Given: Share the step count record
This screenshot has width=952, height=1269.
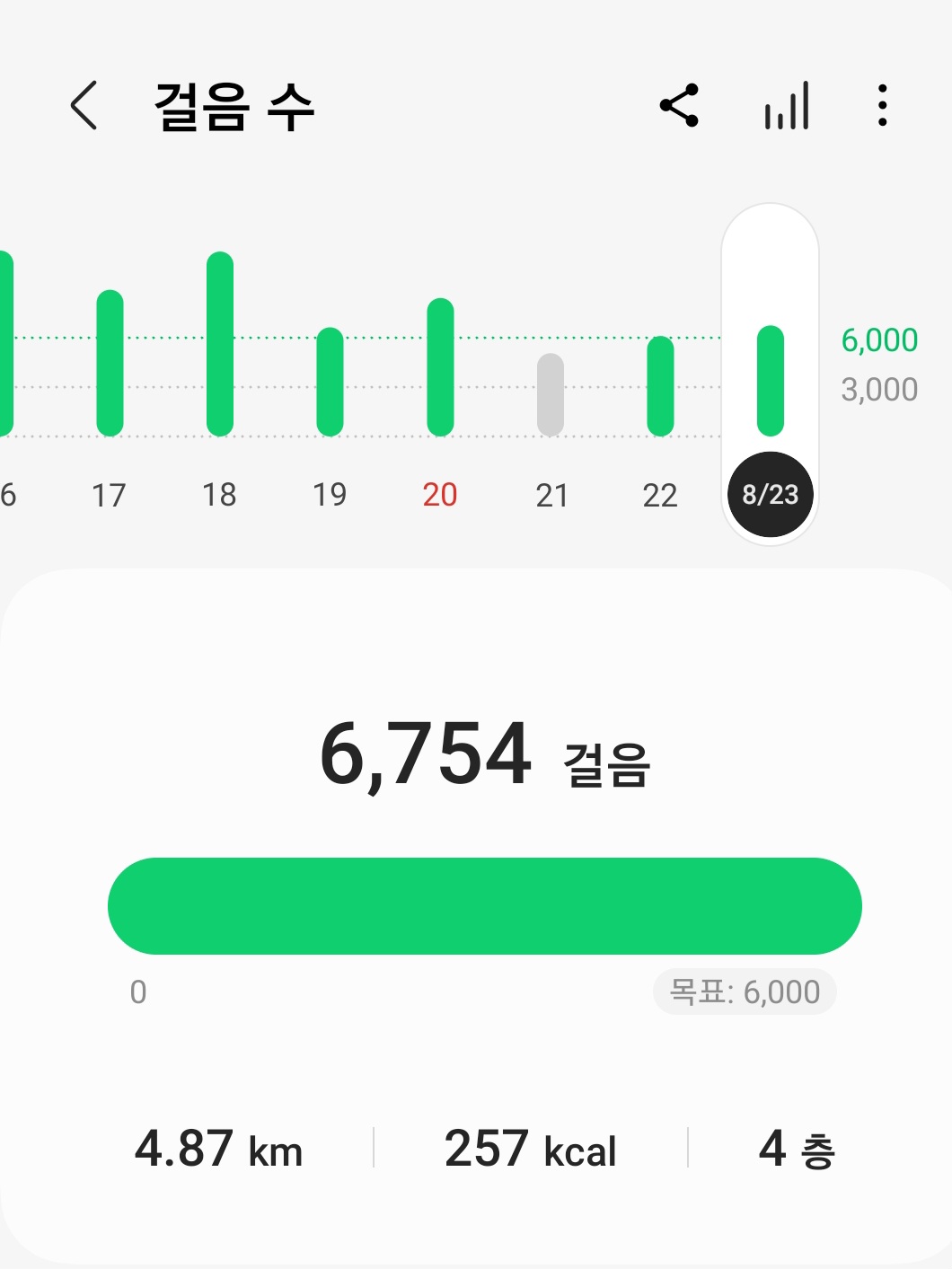Looking at the screenshot, I should pyautogui.click(x=679, y=106).
